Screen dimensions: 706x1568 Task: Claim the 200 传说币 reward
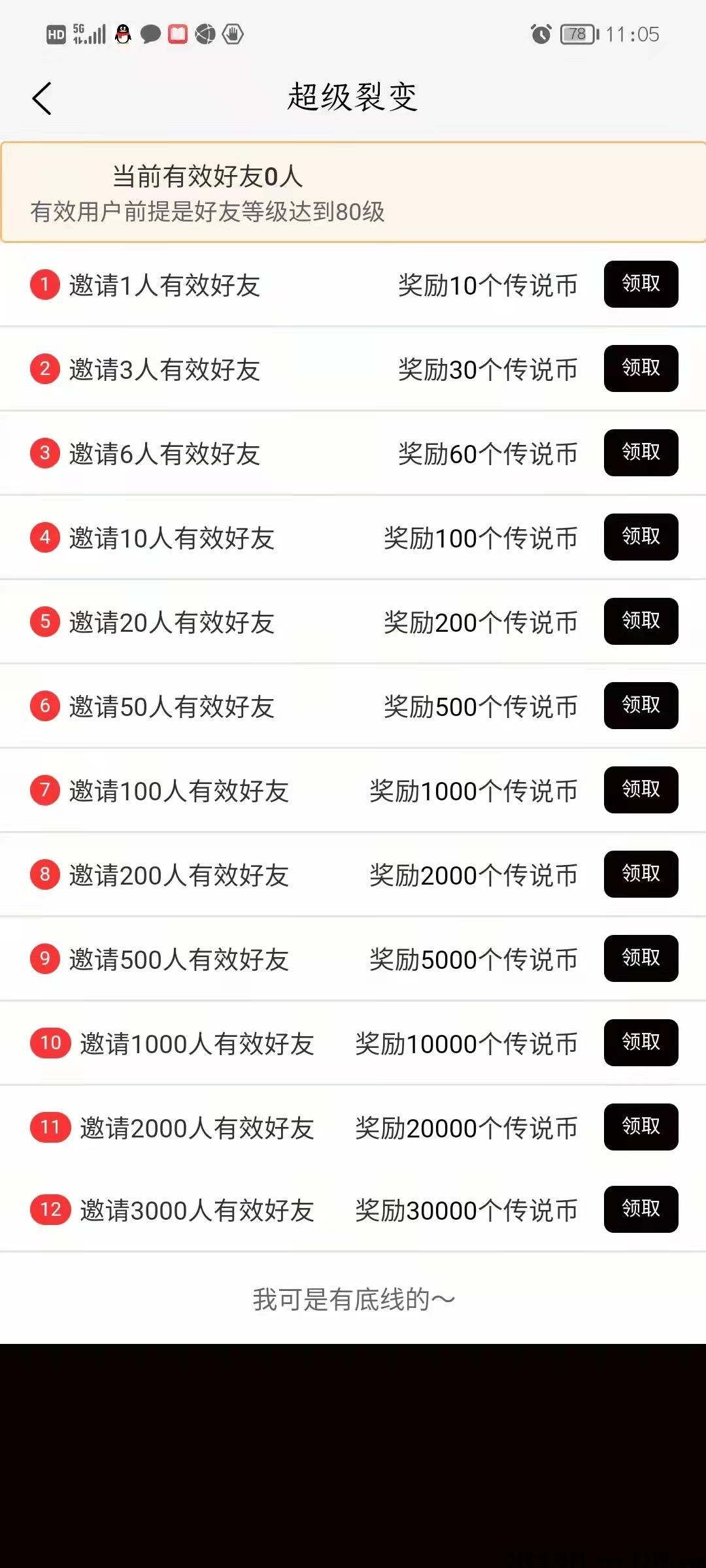click(641, 621)
